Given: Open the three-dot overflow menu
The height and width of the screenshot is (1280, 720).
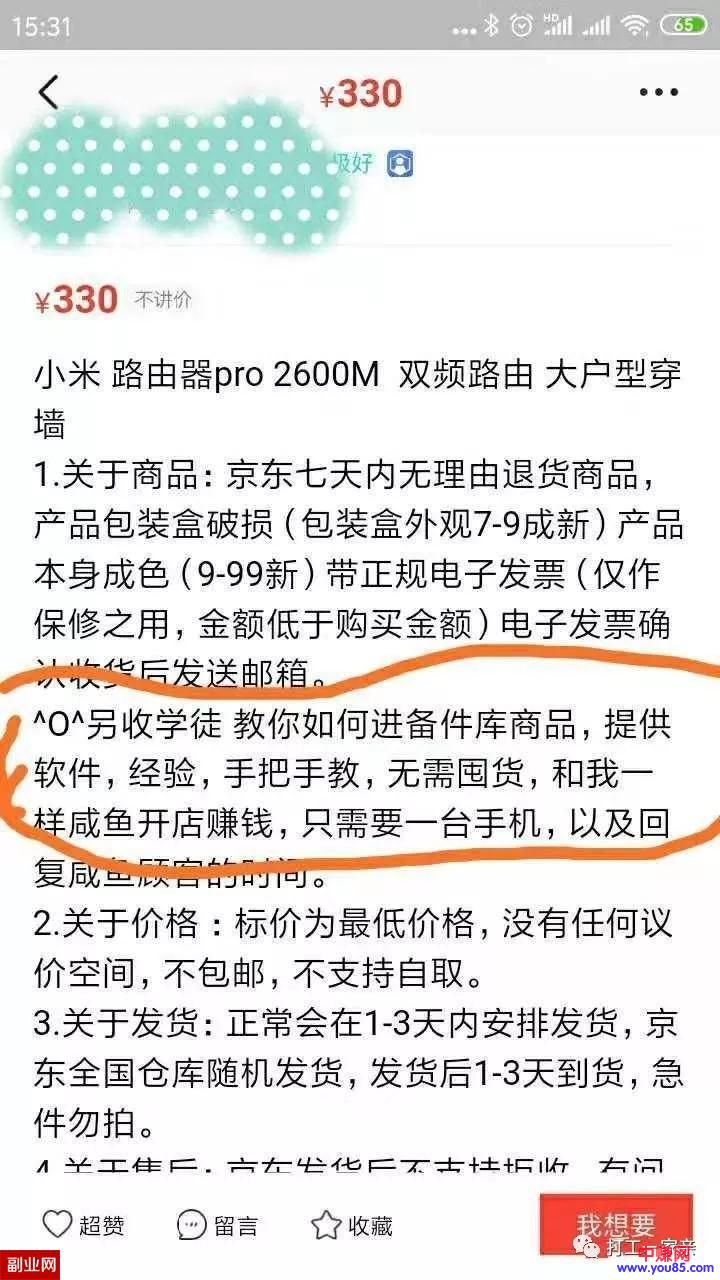Looking at the screenshot, I should point(658,93).
